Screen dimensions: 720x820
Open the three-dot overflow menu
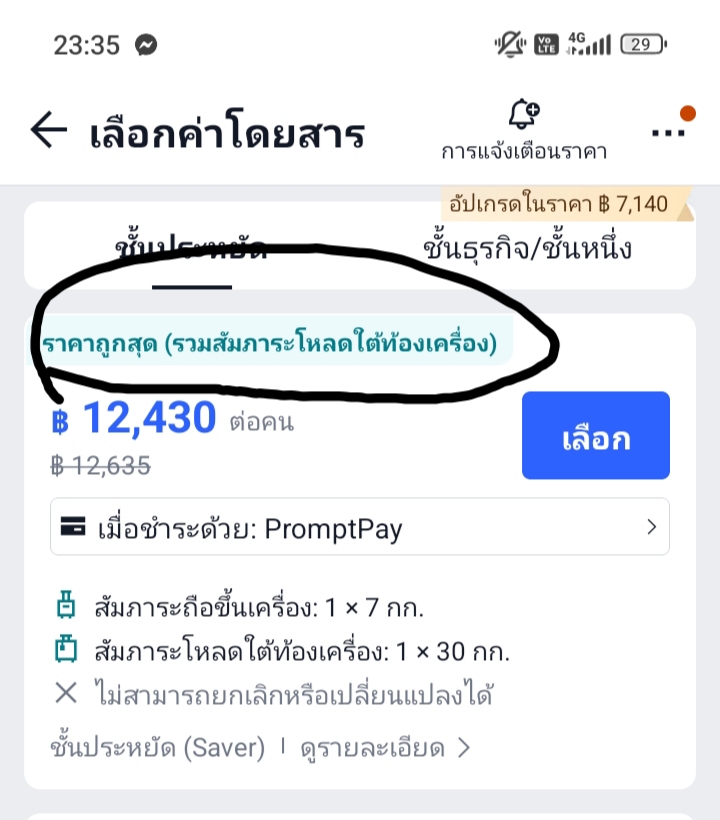(x=668, y=133)
